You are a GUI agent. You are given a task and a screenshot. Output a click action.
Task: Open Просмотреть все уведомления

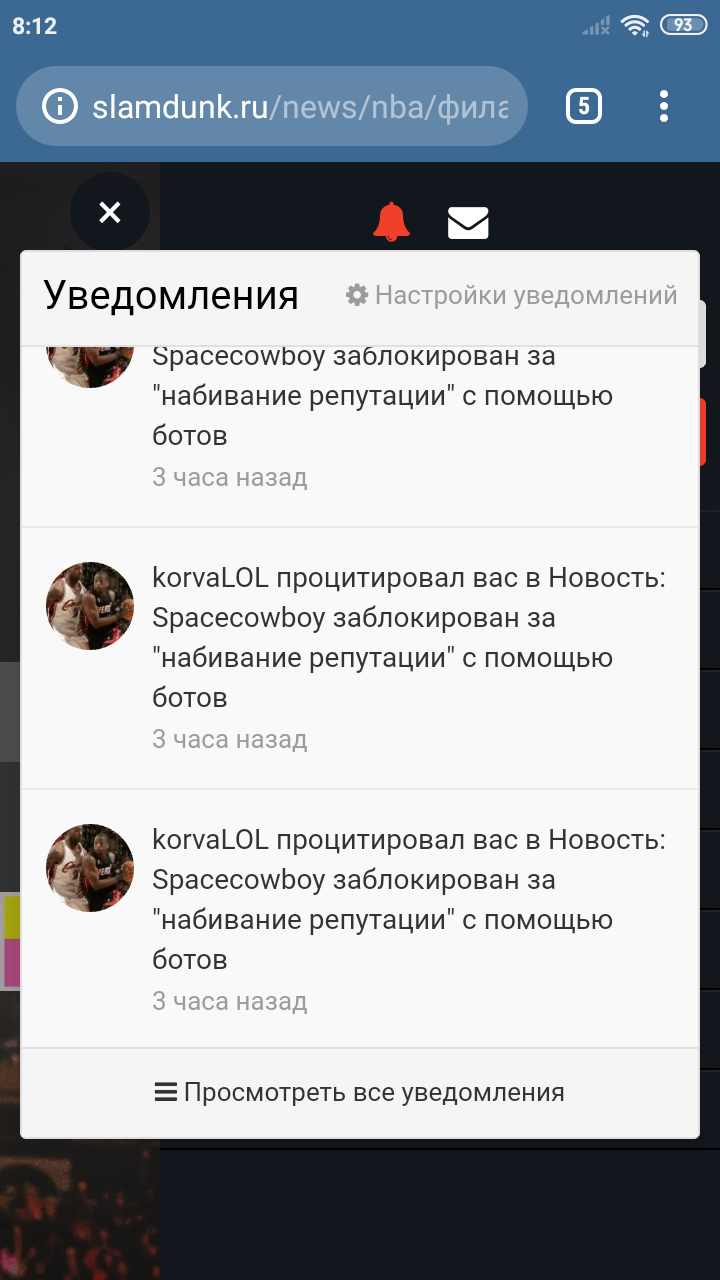(x=359, y=1092)
